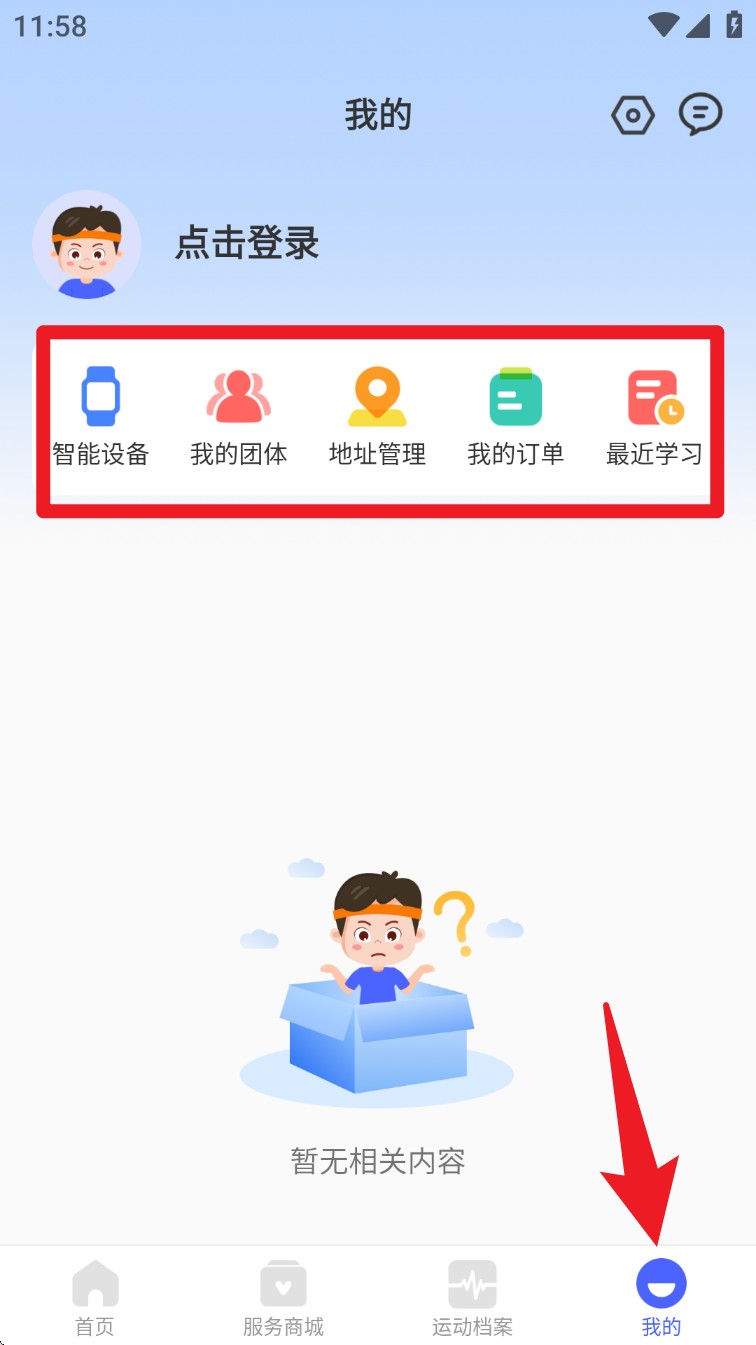Switch to the 首页 home tab
The image size is (756, 1345).
pos(95,1297)
